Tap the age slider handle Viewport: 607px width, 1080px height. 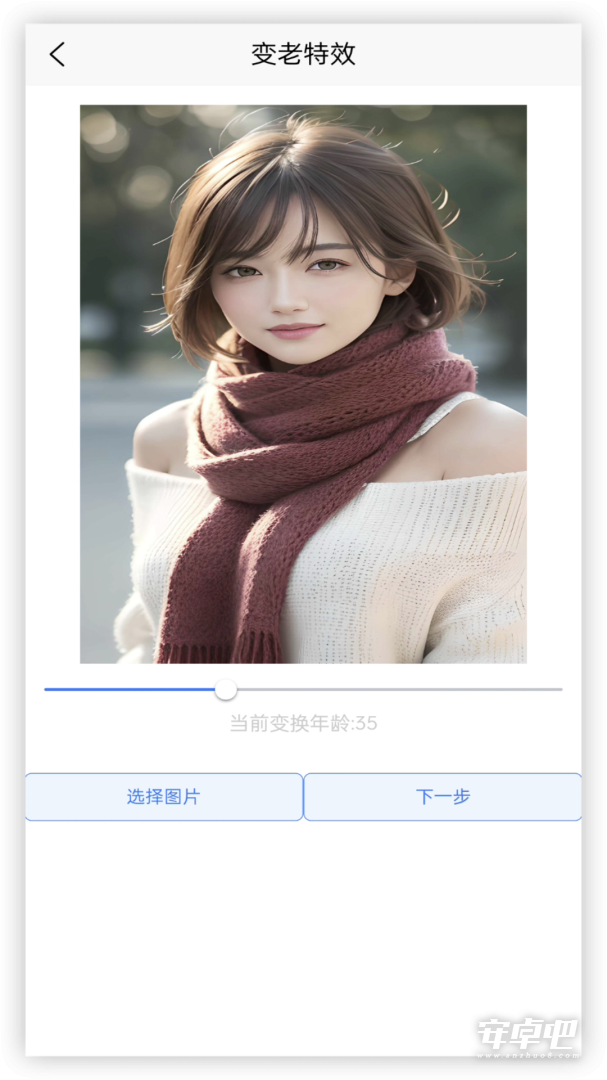(226, 689)
